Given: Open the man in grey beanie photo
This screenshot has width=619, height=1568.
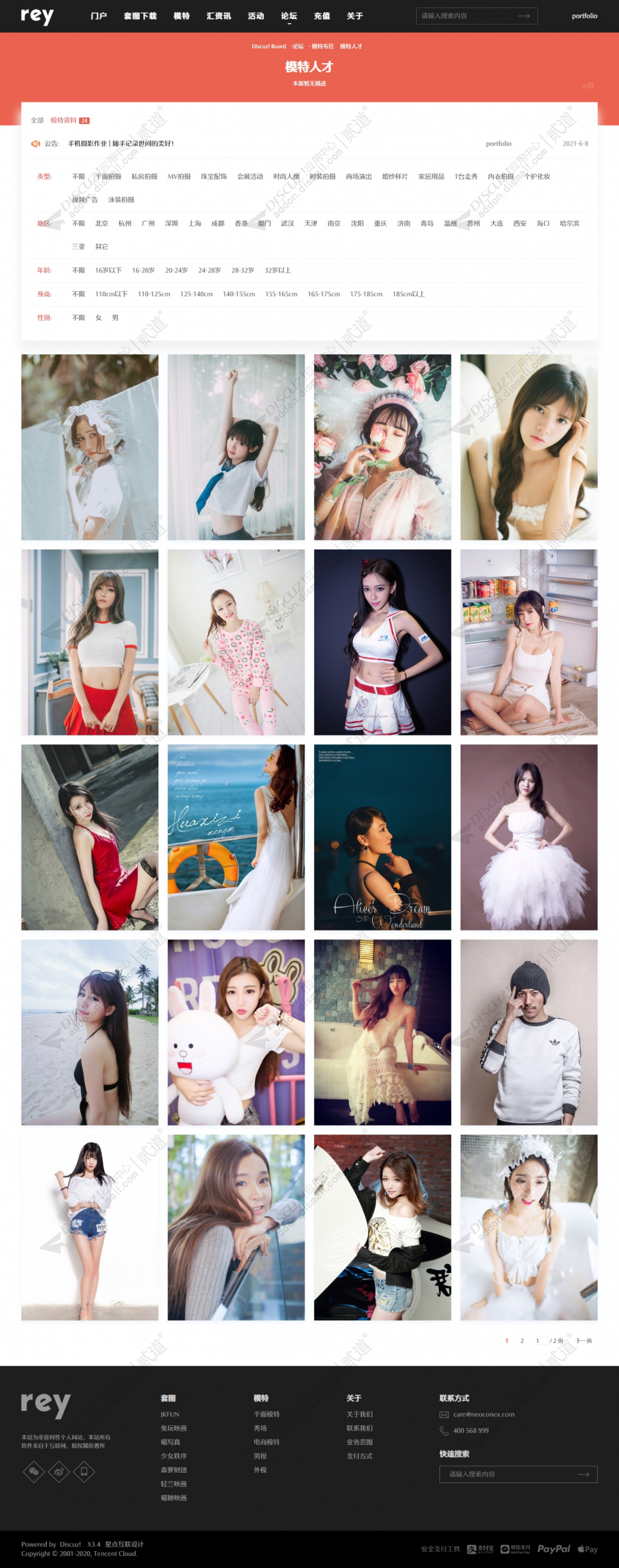Looking at the screenshot, I should tap(529, 1032).
